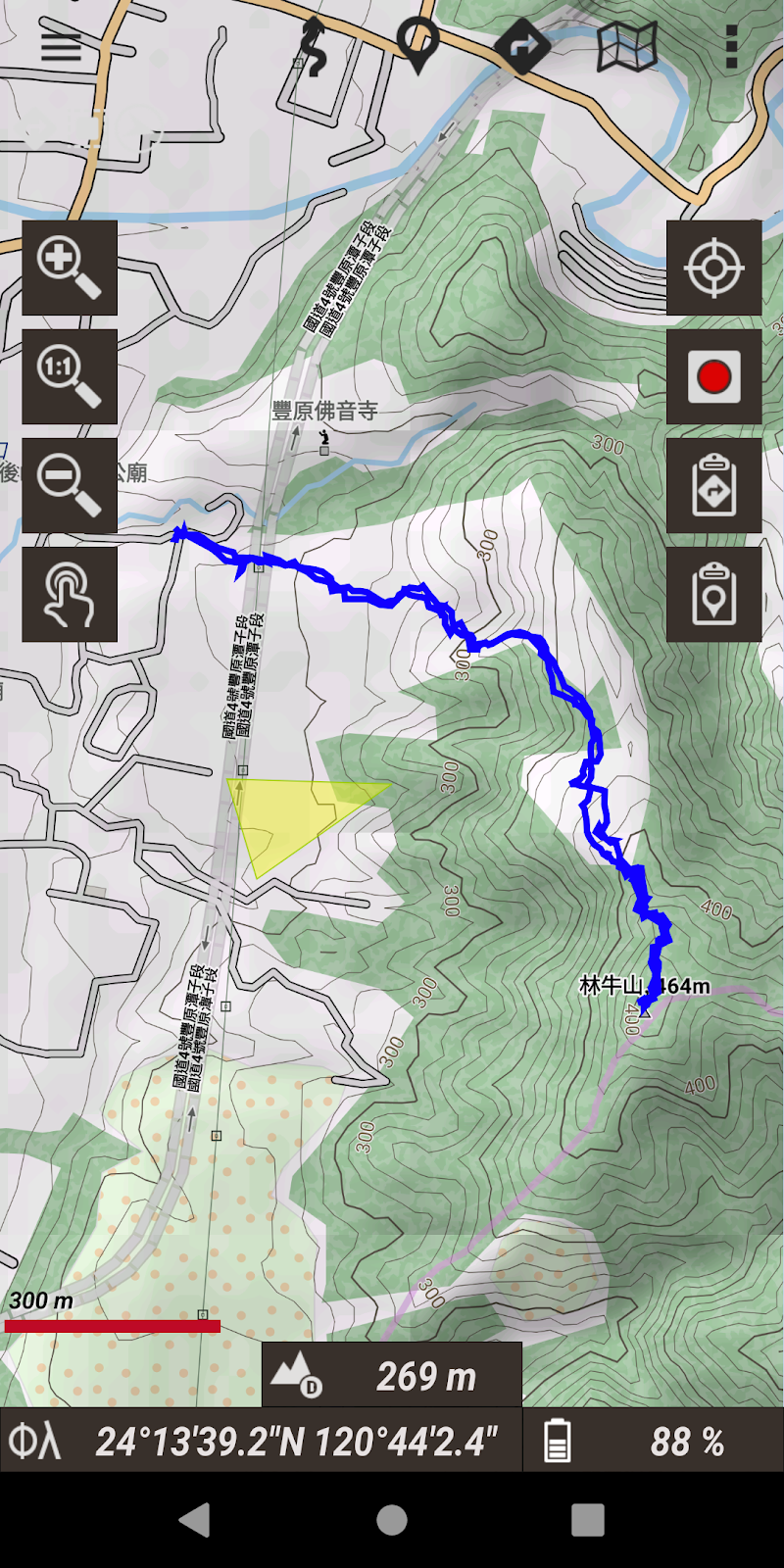Screen dimensions: 784x1568
Task: Go back with system back button
Action: tap(195, 1520)
